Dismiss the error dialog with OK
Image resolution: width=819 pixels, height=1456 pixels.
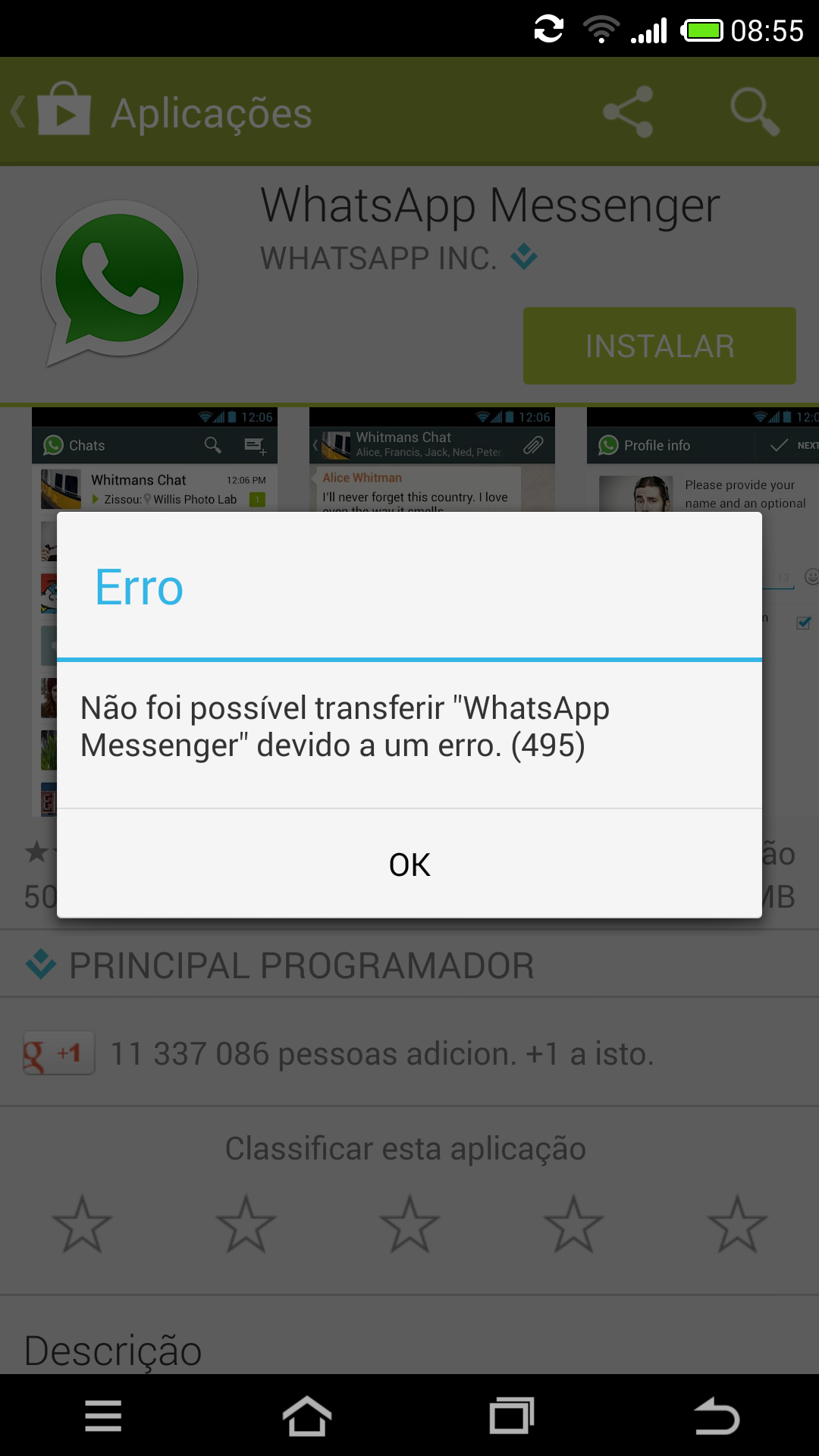click(x=409, y=864)
